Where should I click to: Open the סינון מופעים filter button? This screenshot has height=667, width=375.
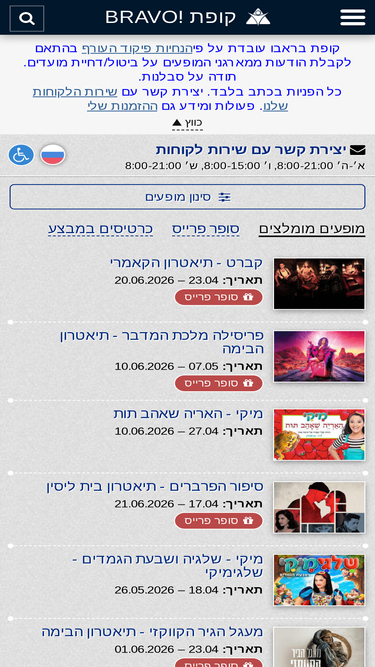[188, 197]
